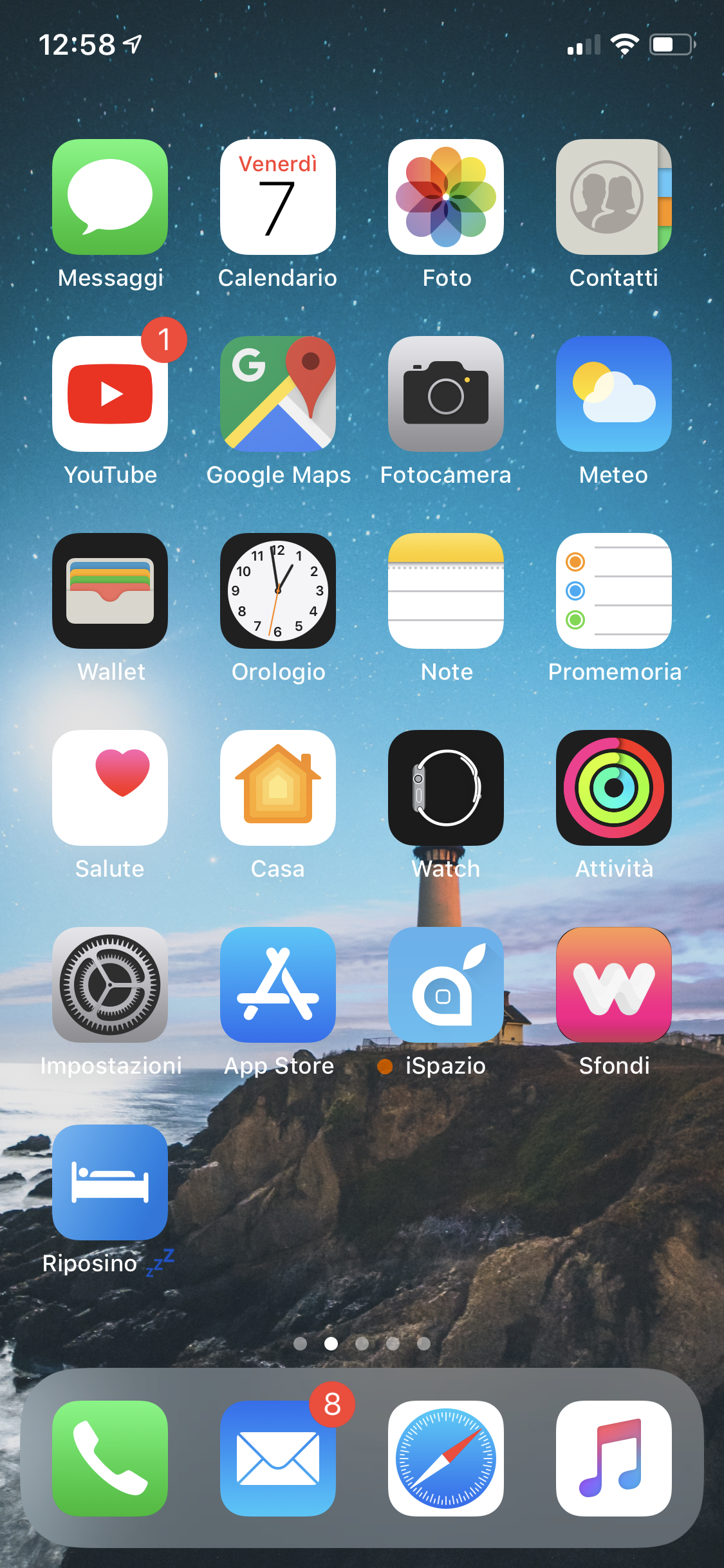Launch the App Store

(278, 985)
